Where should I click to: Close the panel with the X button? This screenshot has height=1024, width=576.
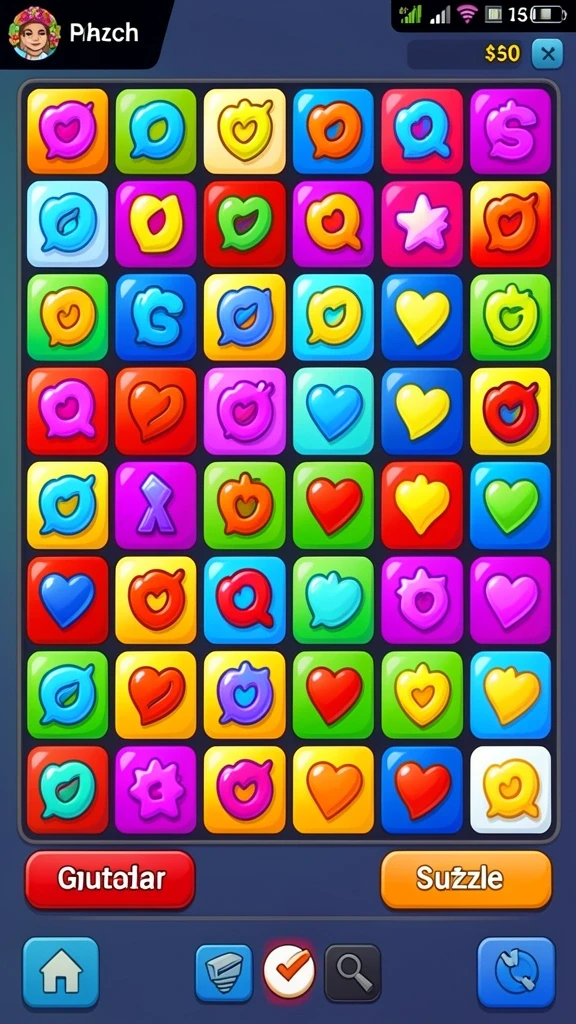[x=547, y=54]
